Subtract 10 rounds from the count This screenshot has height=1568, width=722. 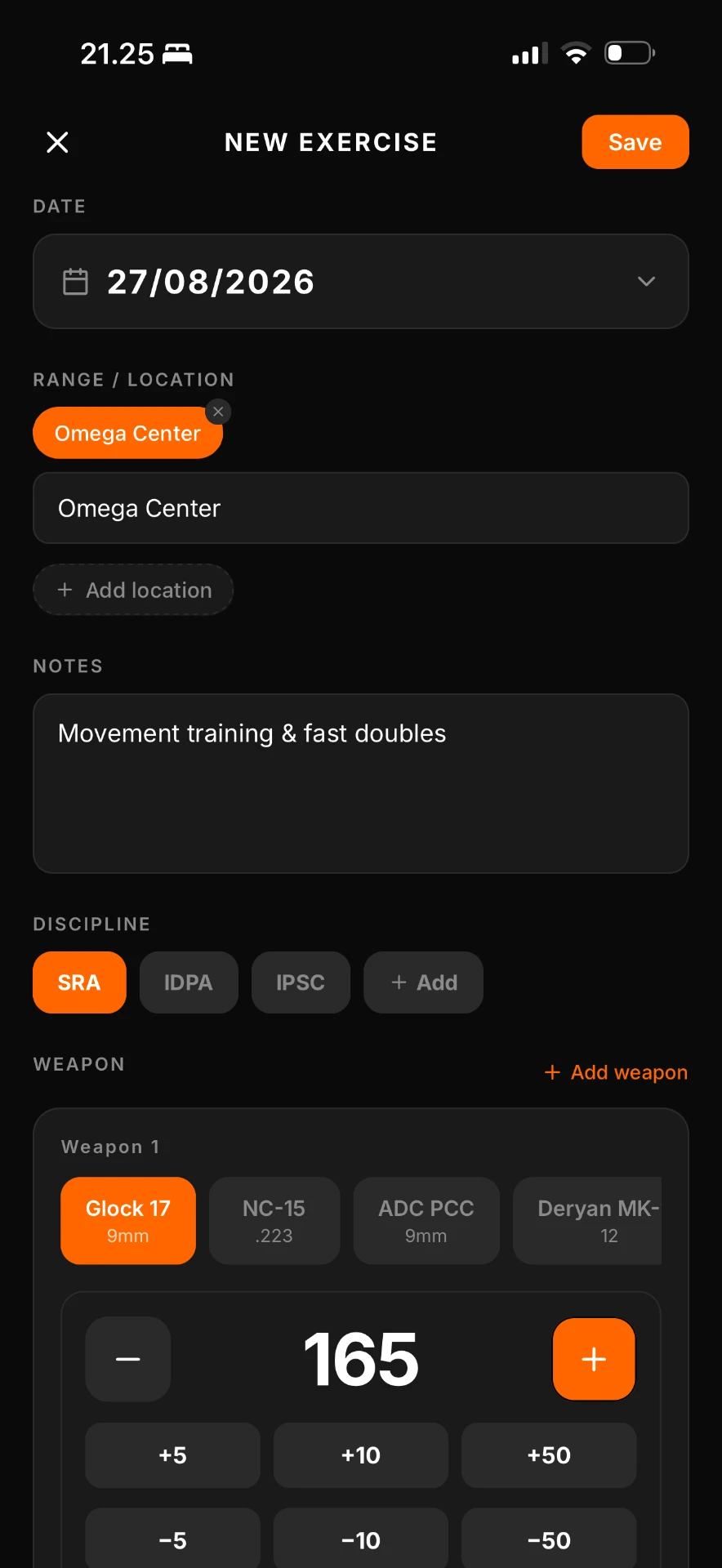coord(361,1540)
